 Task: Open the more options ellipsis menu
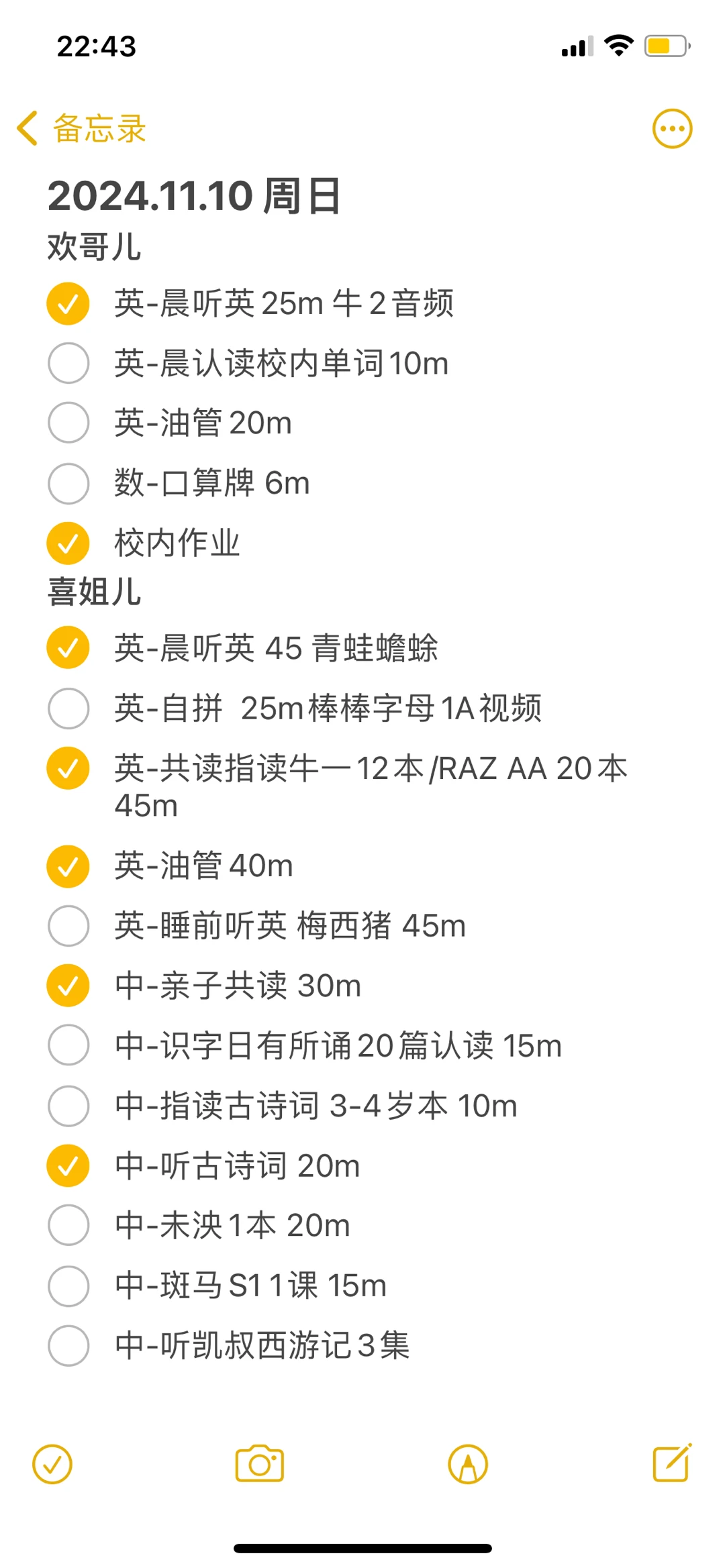672,128
